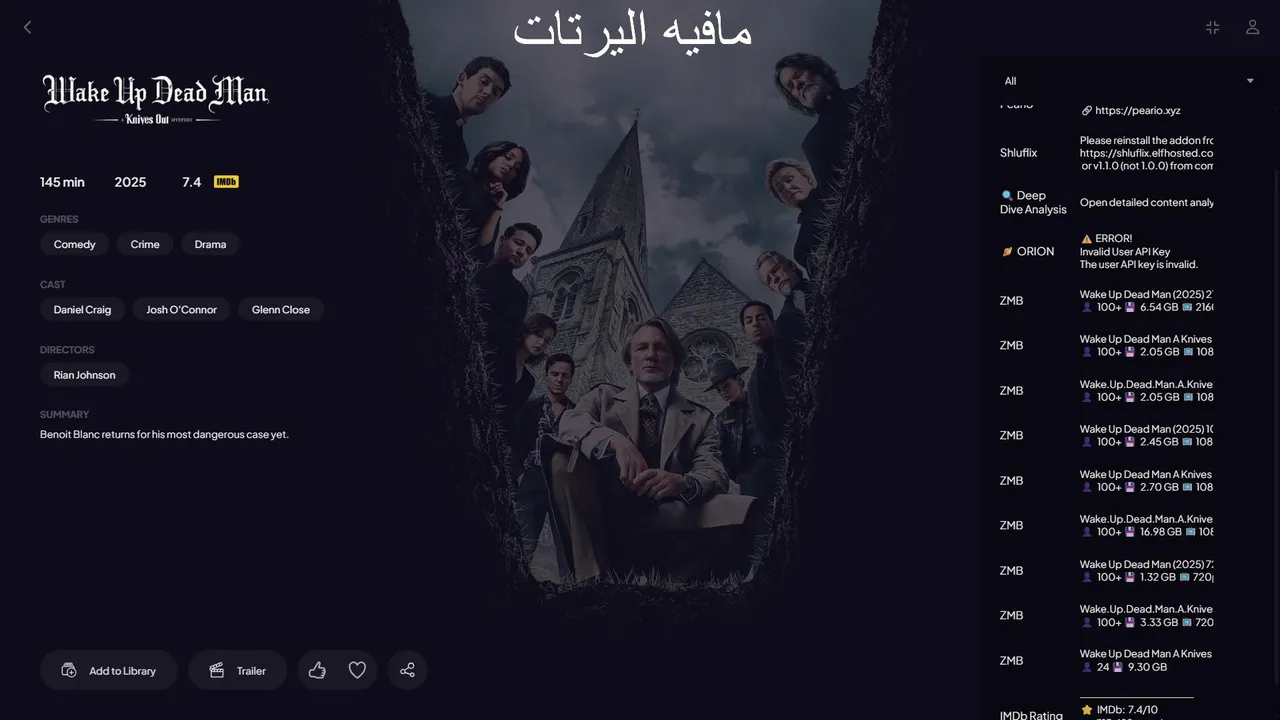Screen dimensions: 1280x720
Task: Open director Rian Johnson
Action: (84, 375)
